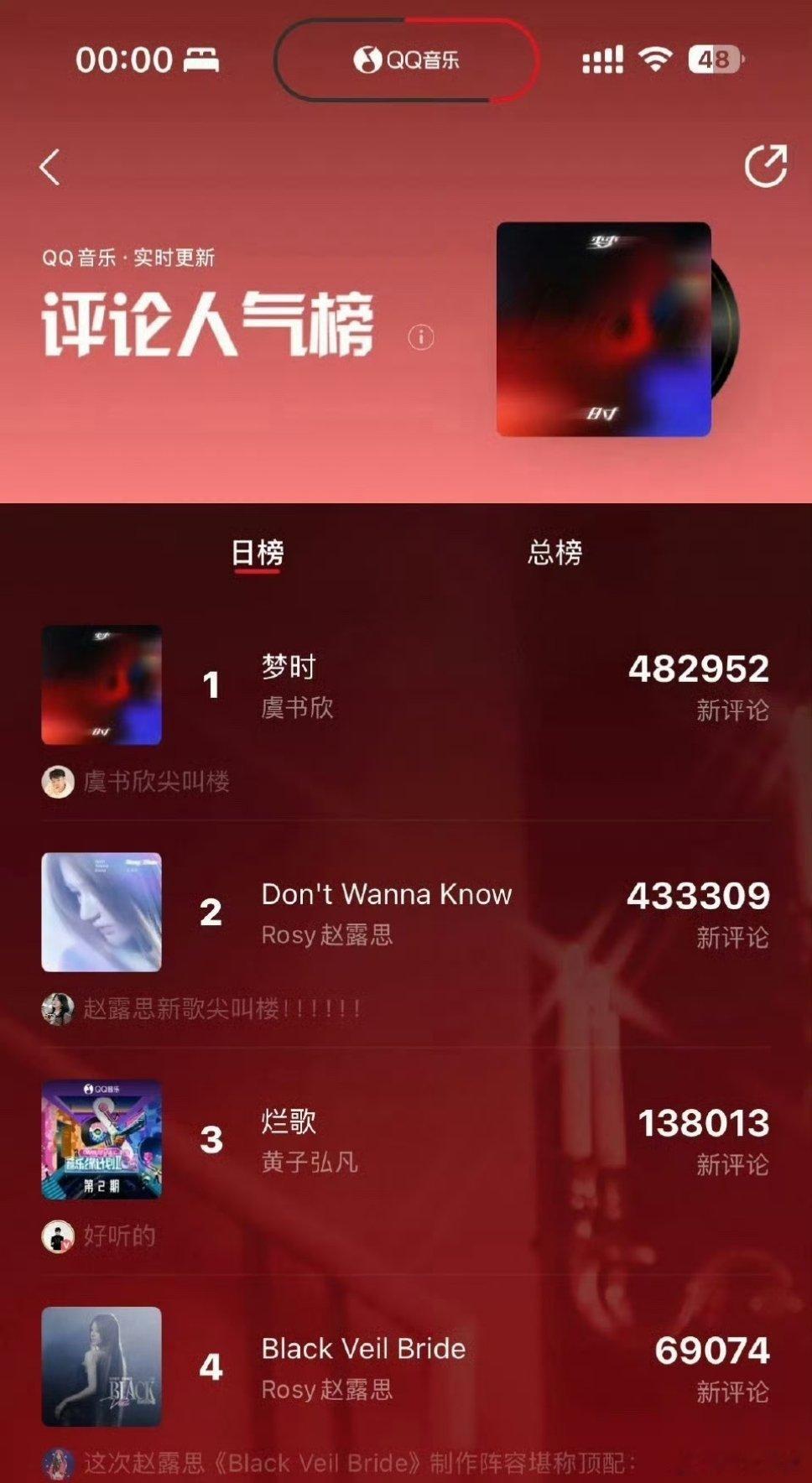Select the 日榜 tab
The height and width of the screenshot is (1483, 812).
(x=258, y=553)
